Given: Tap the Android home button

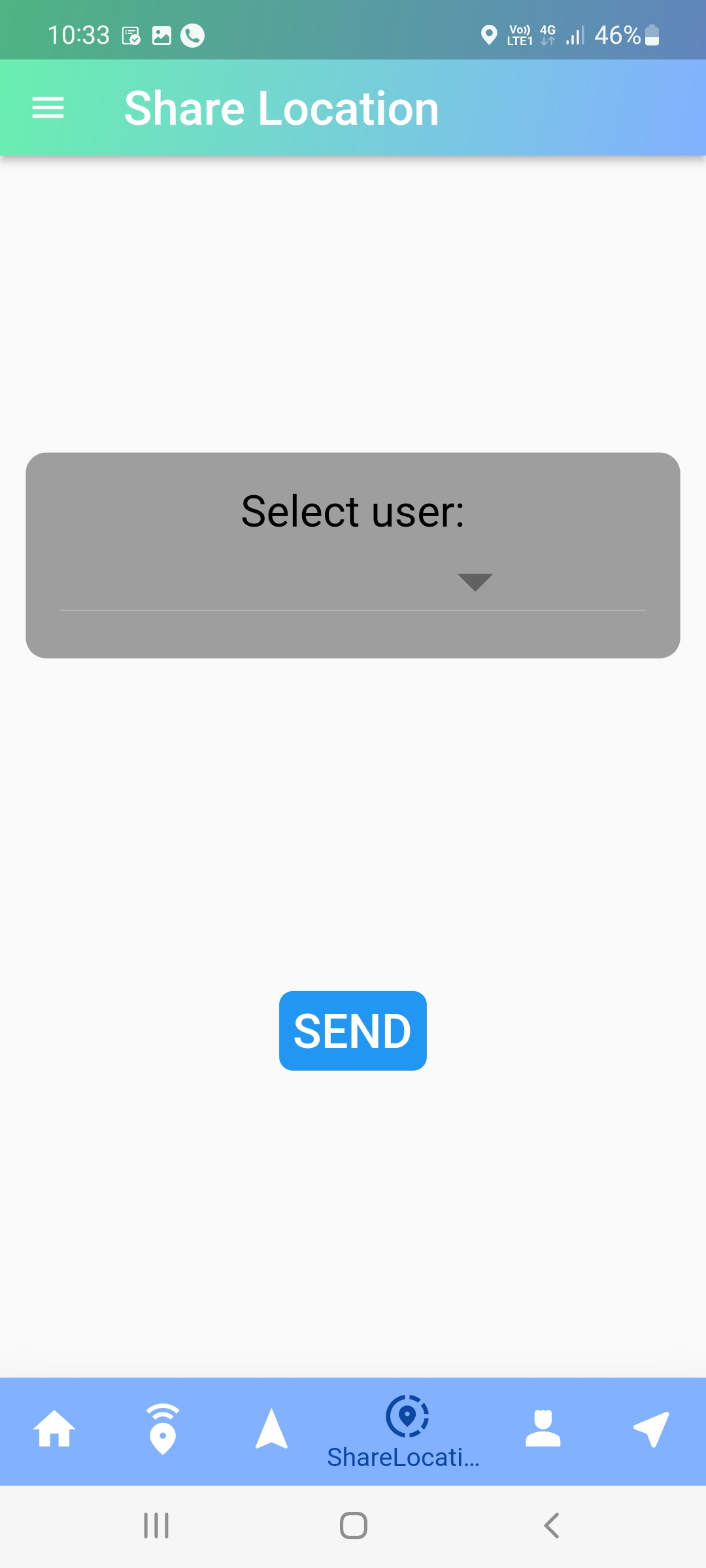Looking at the screenshot, I should (353, 1527).
